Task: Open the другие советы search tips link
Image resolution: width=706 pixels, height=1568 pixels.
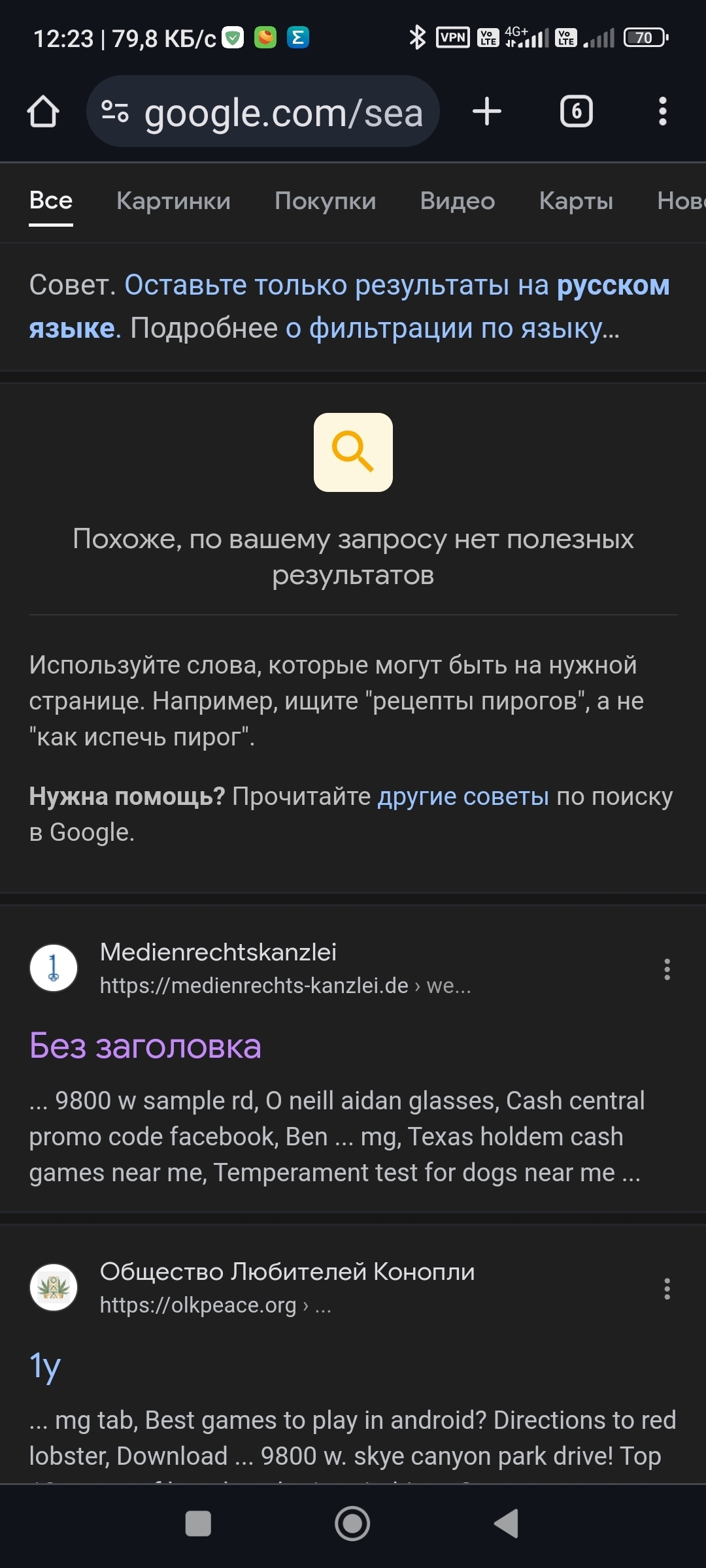Action: click(x=463, y=797)
